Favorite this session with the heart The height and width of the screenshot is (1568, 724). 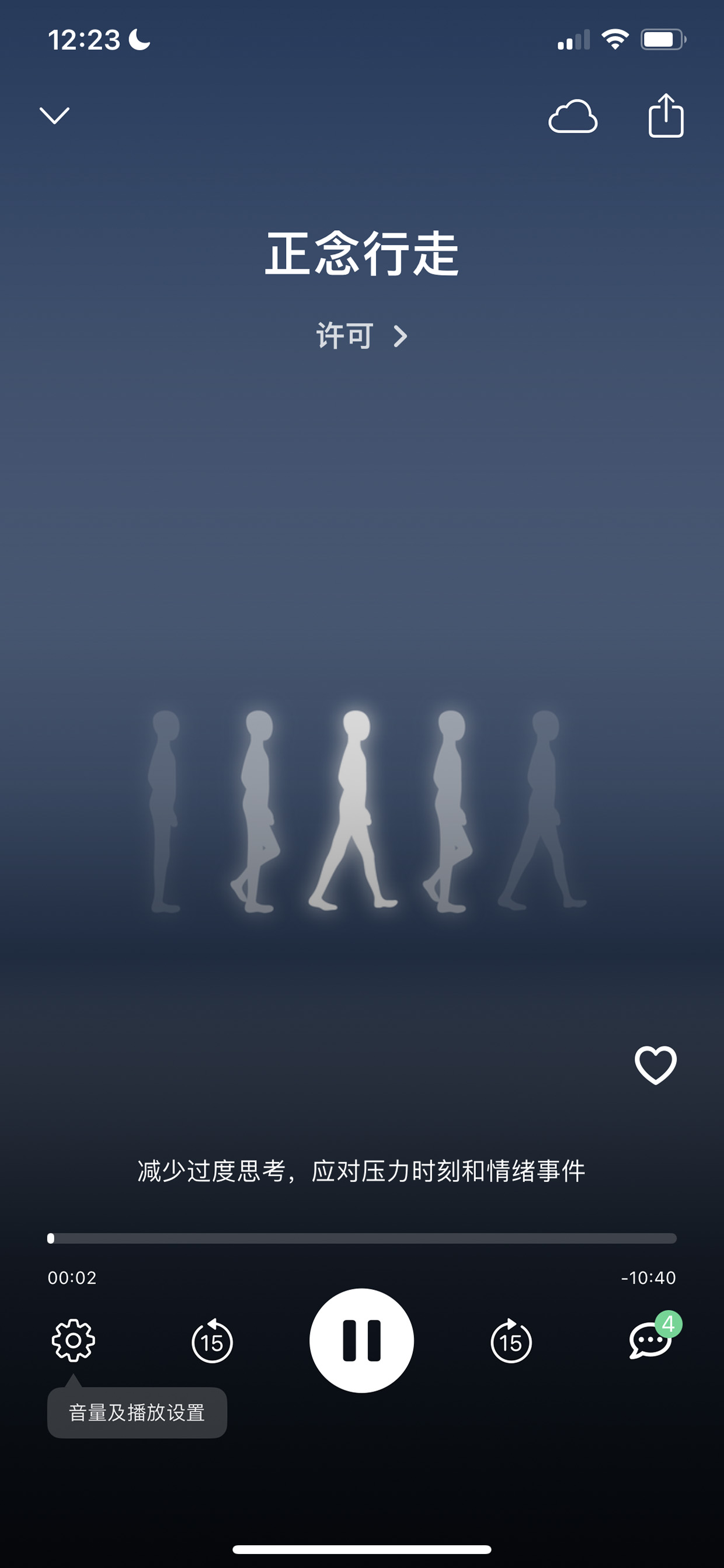pos(655,1064)
